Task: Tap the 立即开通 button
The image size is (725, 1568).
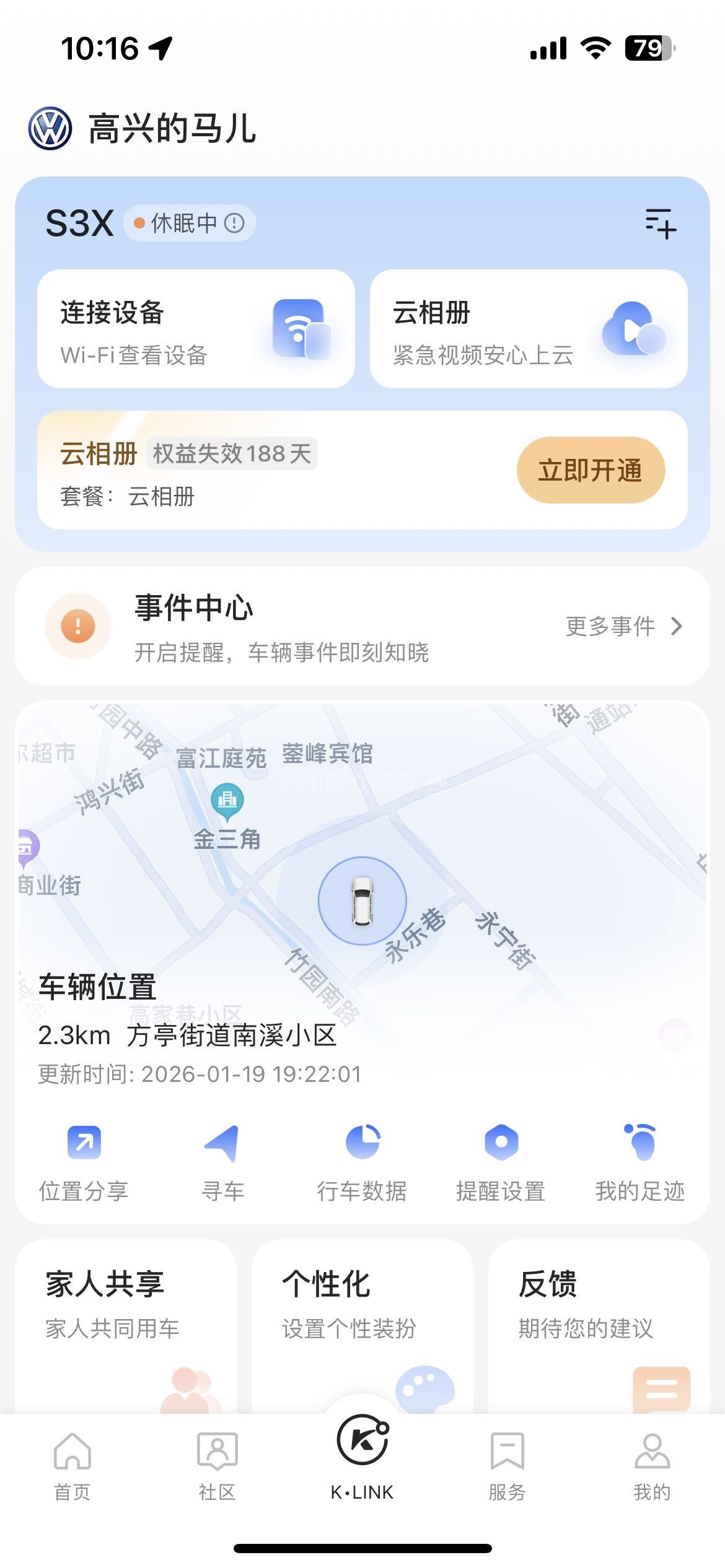Action: tap(591, 470)
